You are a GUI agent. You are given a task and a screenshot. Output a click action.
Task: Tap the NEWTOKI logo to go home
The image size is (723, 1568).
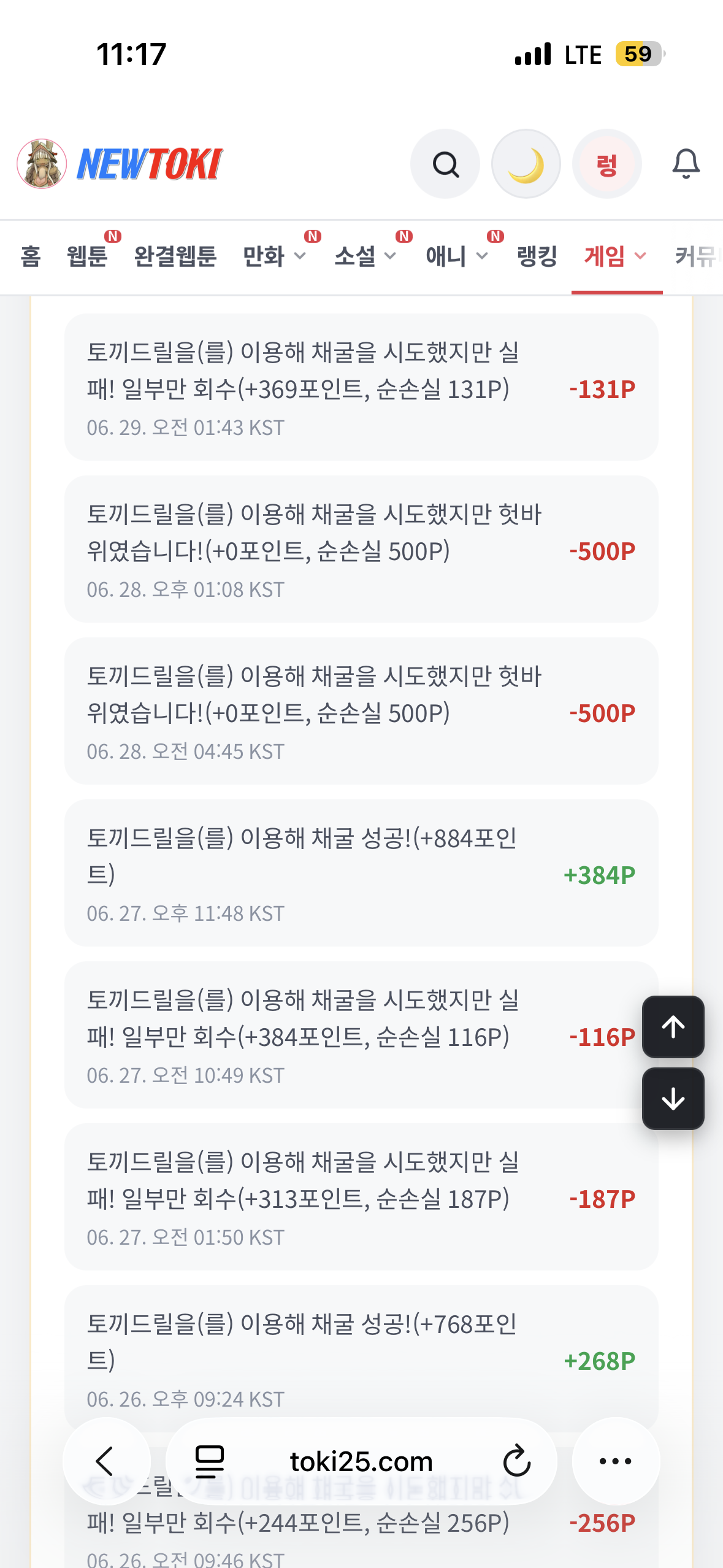pyautogui.click(x=120, y=164)
